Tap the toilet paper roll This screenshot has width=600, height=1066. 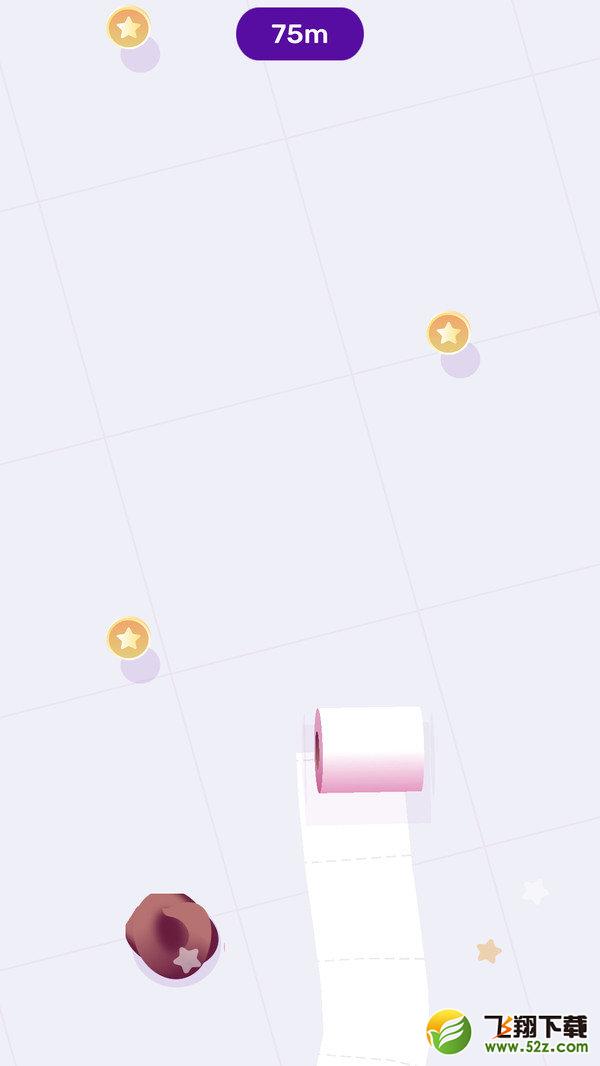(370, 749)
